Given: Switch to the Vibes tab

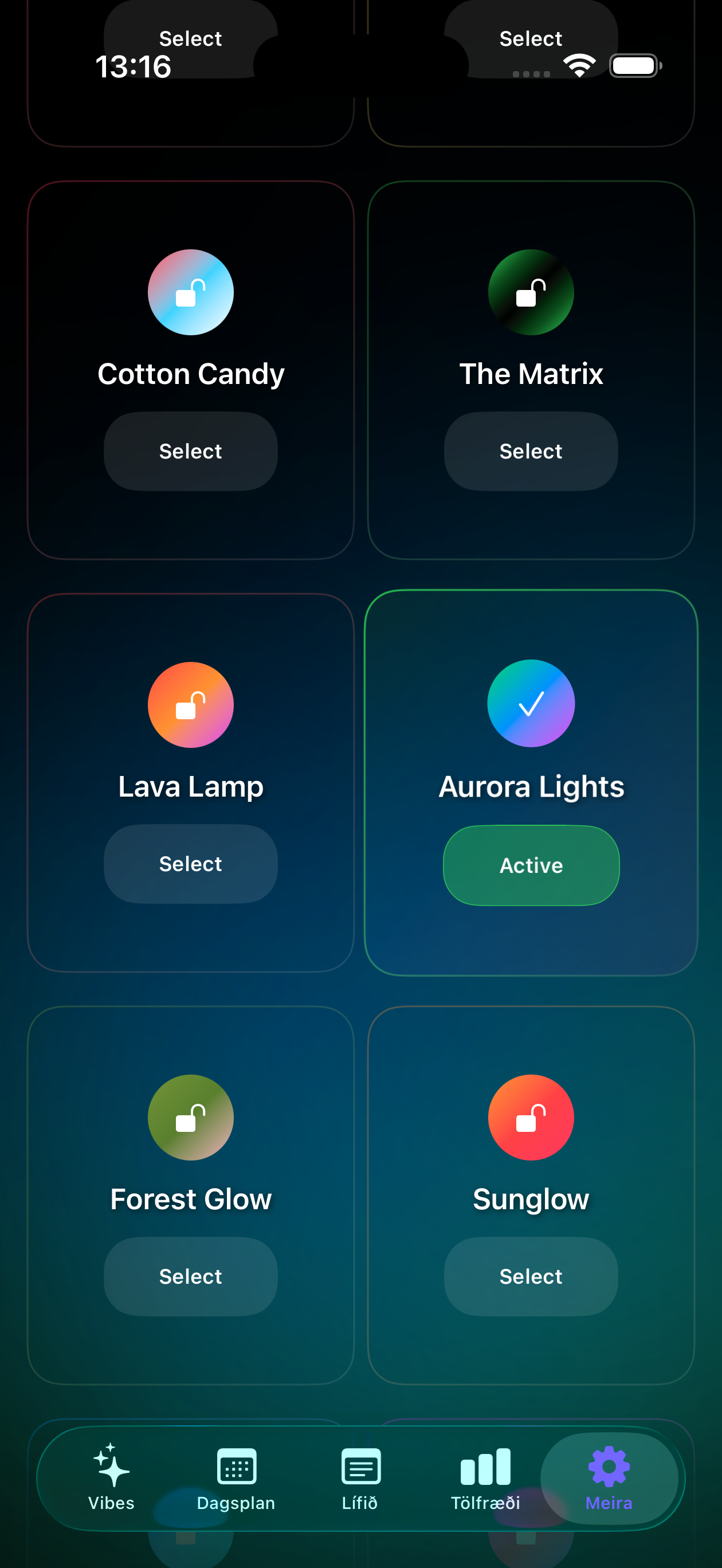Looking at the screenshot, I should 111,1478.
